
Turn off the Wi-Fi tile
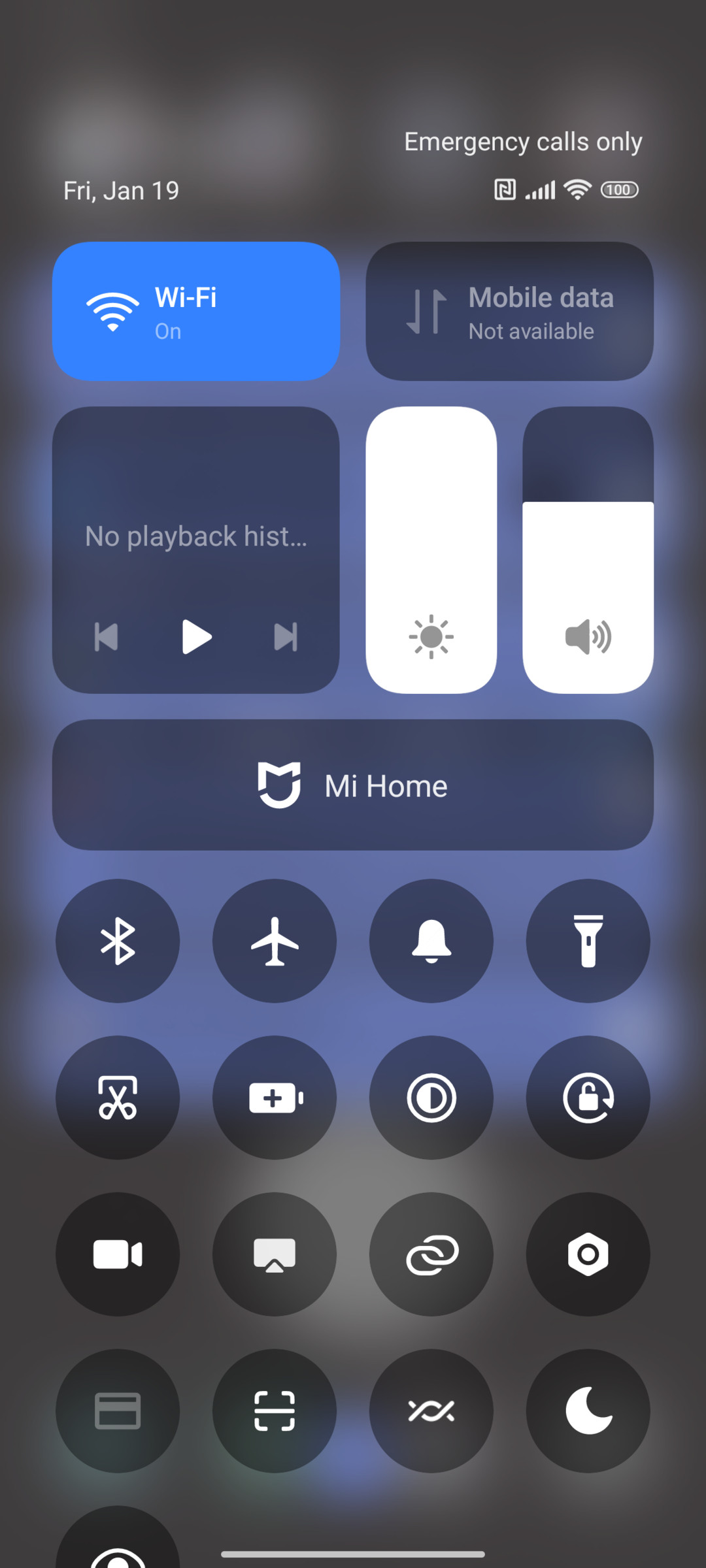196,312
